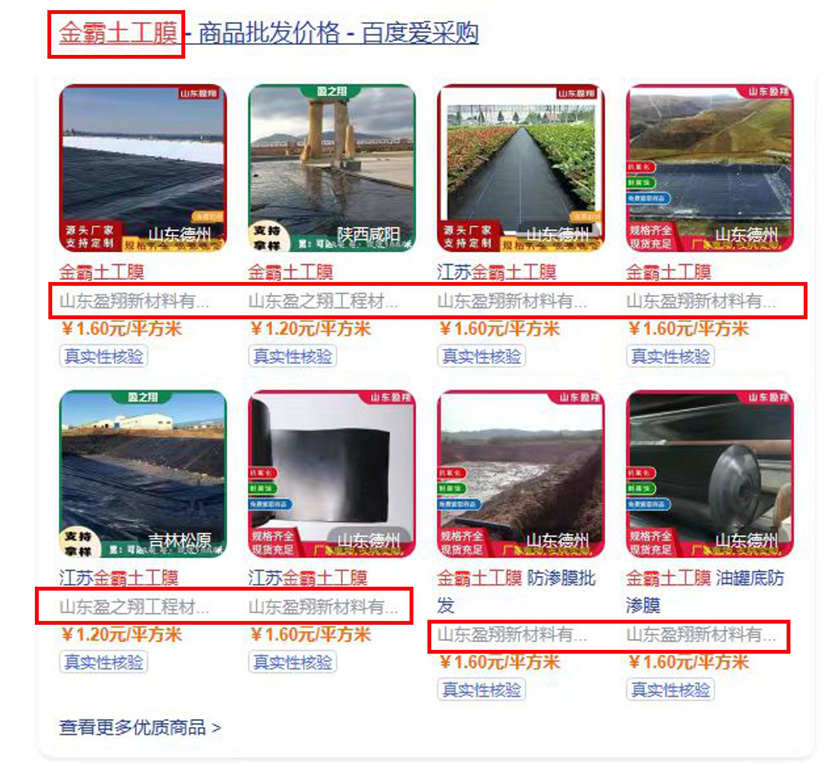Open the 金霸土工膜 product photo from 陕西咸阳
The height and width of the screenshot is (764, 826).
[x=331, y=167]
